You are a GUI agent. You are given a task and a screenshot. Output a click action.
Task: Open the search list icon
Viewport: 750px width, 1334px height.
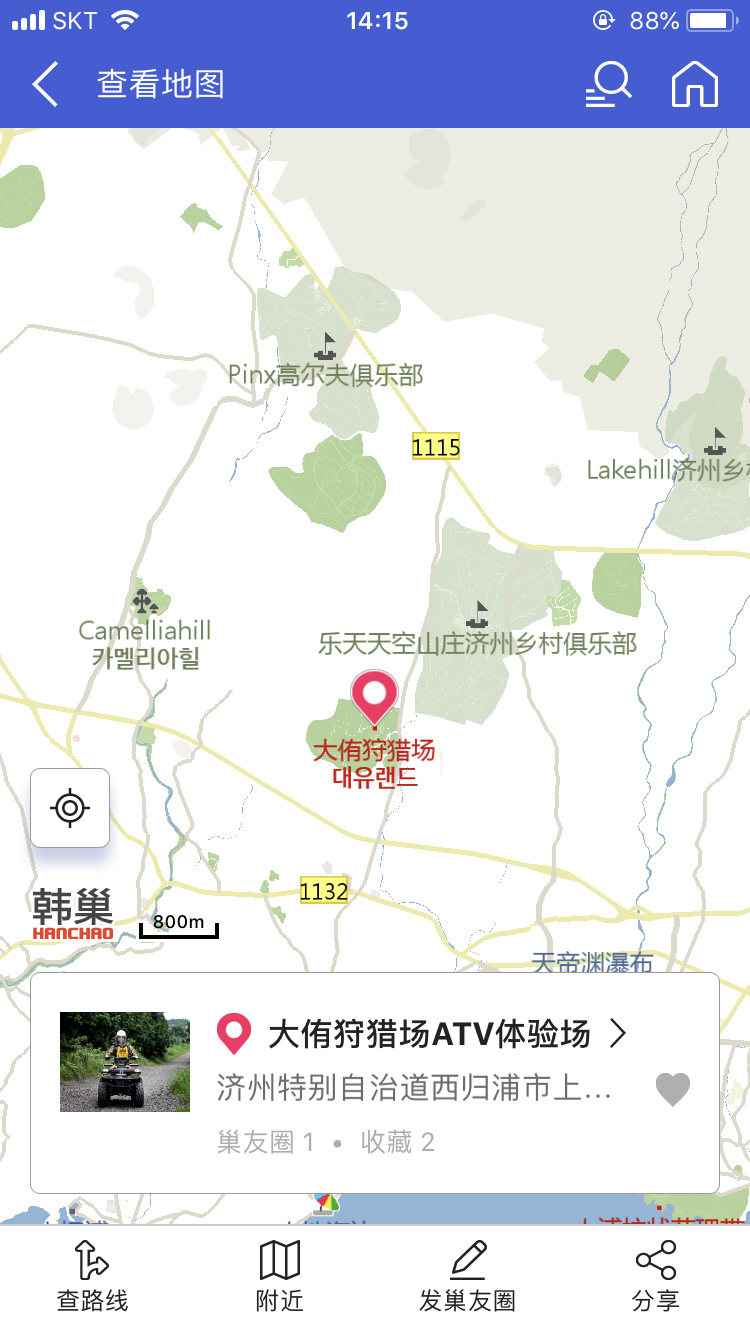608,85
